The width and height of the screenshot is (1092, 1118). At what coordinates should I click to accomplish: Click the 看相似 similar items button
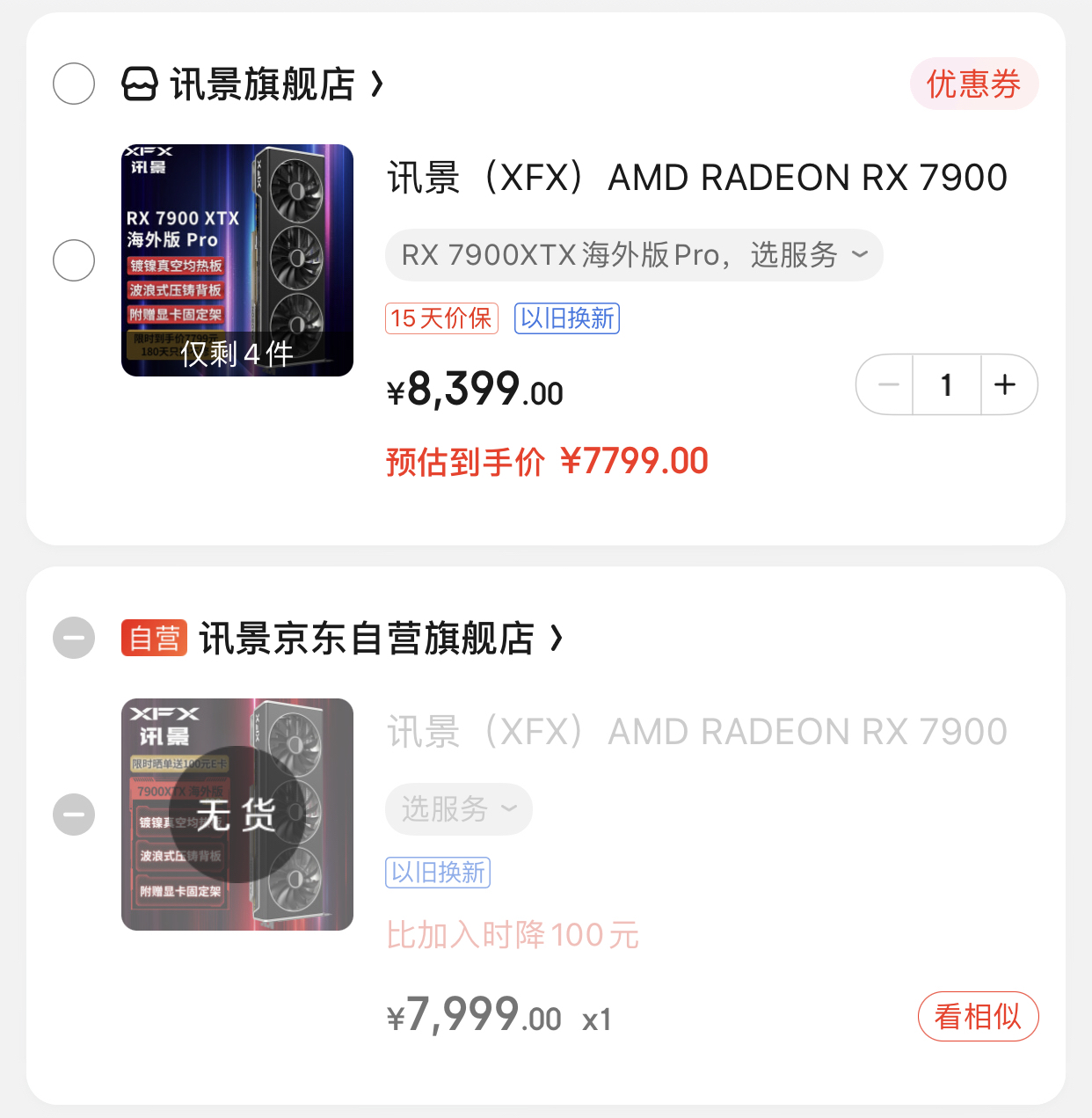[978, 1016]
